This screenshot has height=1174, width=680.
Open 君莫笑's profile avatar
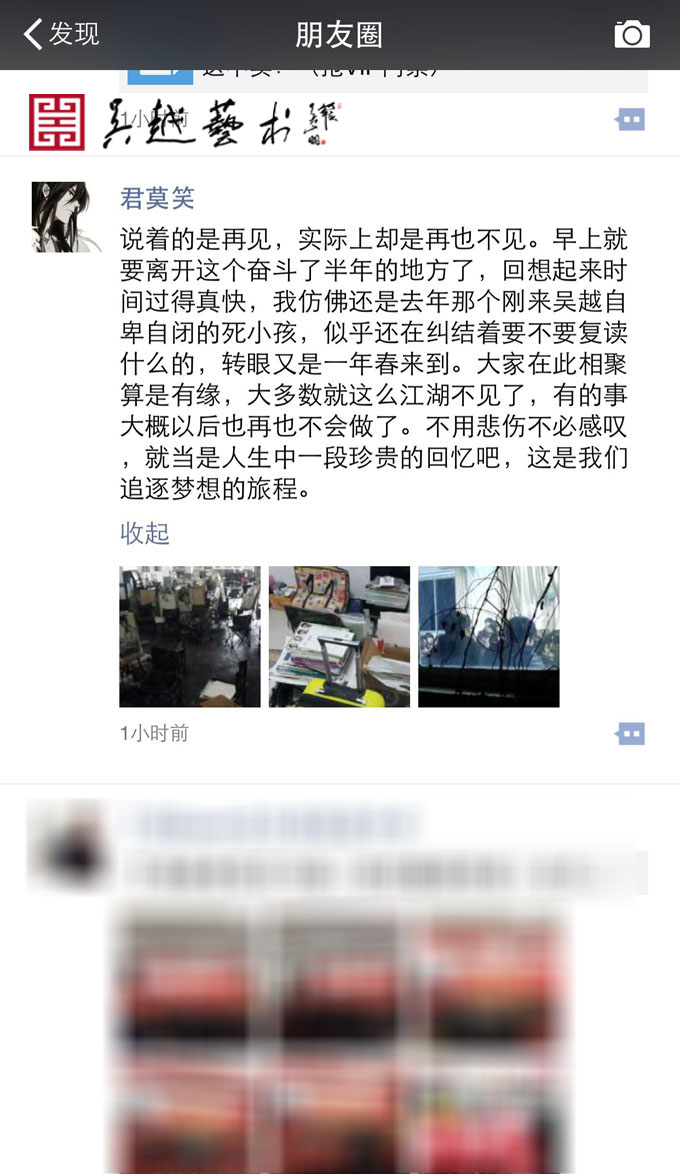pyautogui.click(x=67, y=217)
